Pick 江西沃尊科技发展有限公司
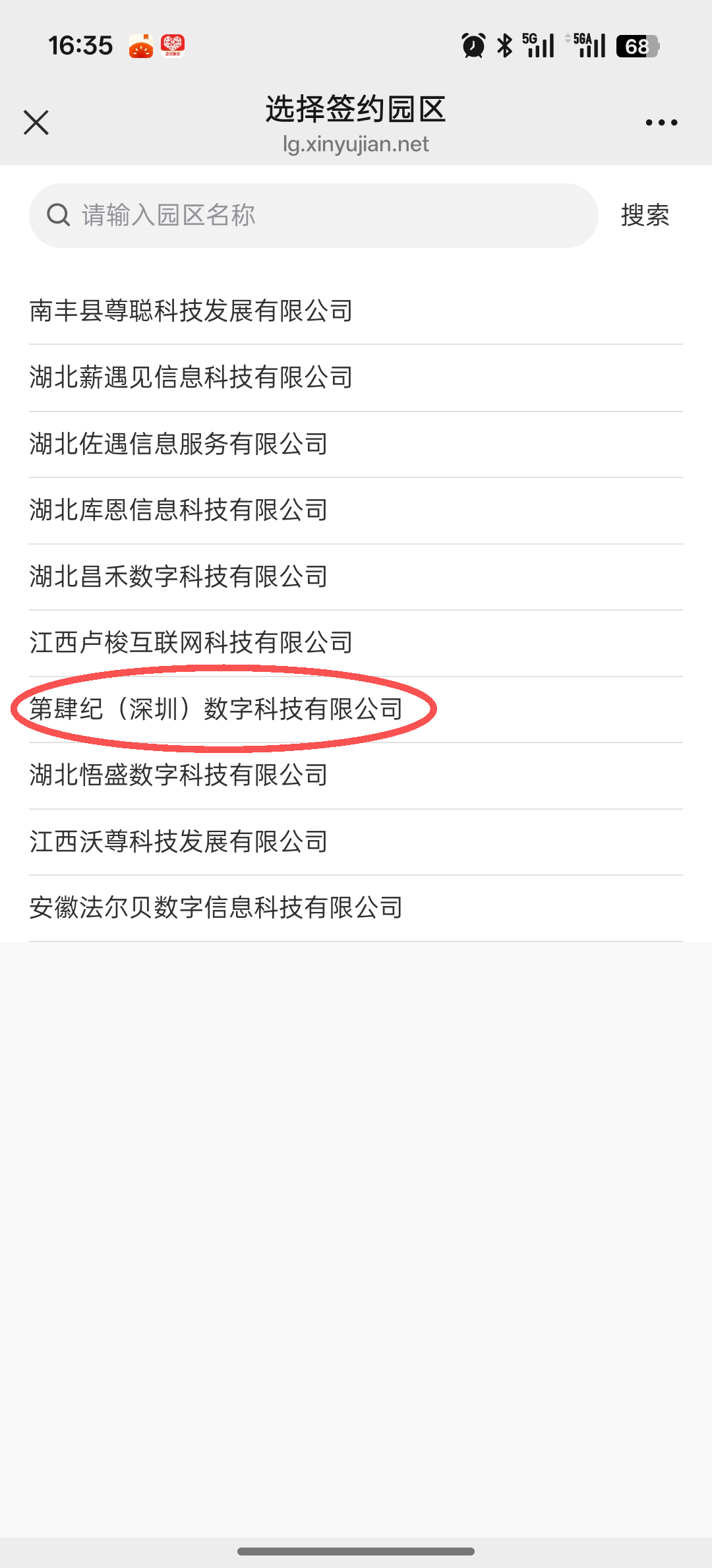 [x=179, y=841]
